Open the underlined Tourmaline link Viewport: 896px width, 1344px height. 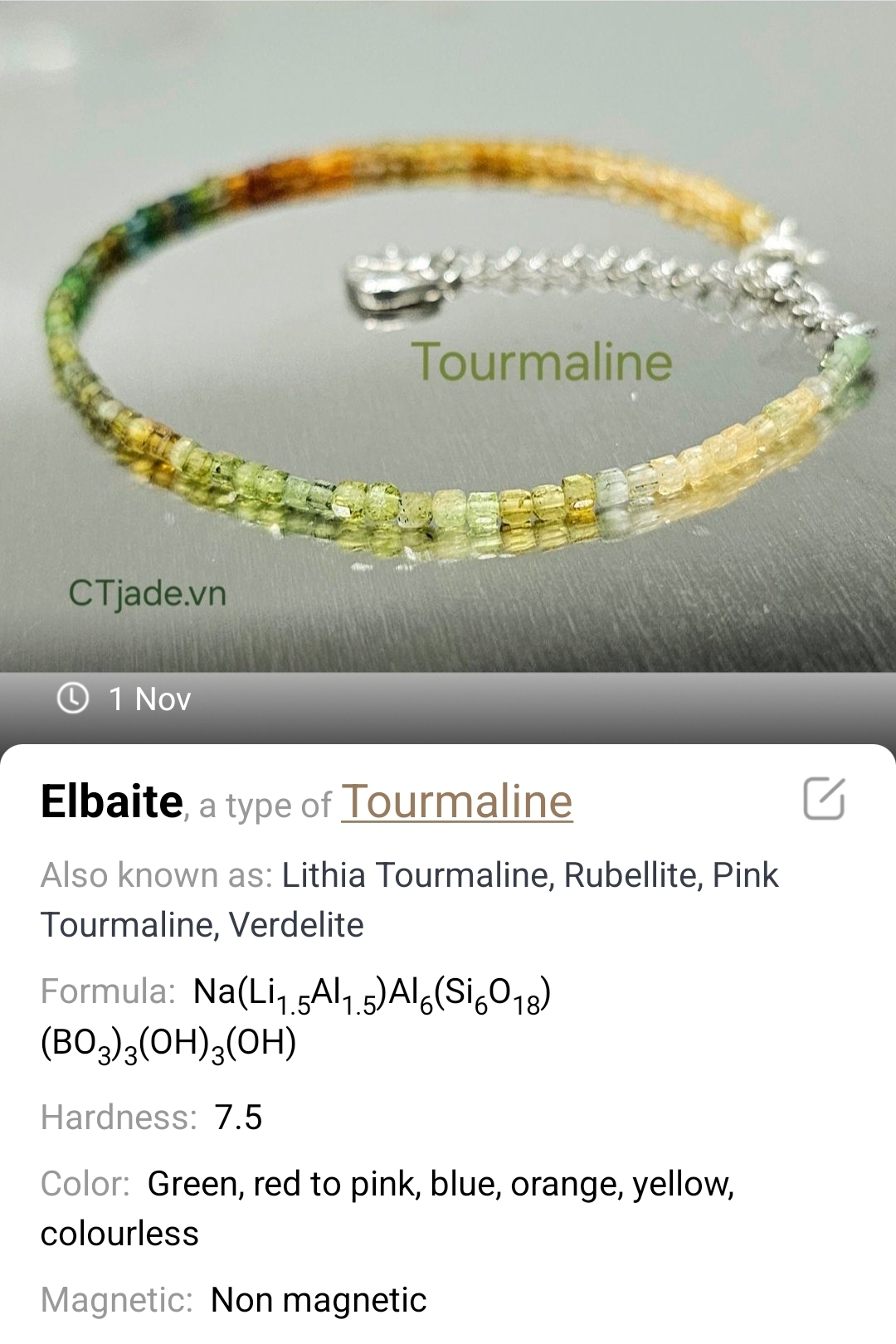pyautogui.click(x=456, y=801)
